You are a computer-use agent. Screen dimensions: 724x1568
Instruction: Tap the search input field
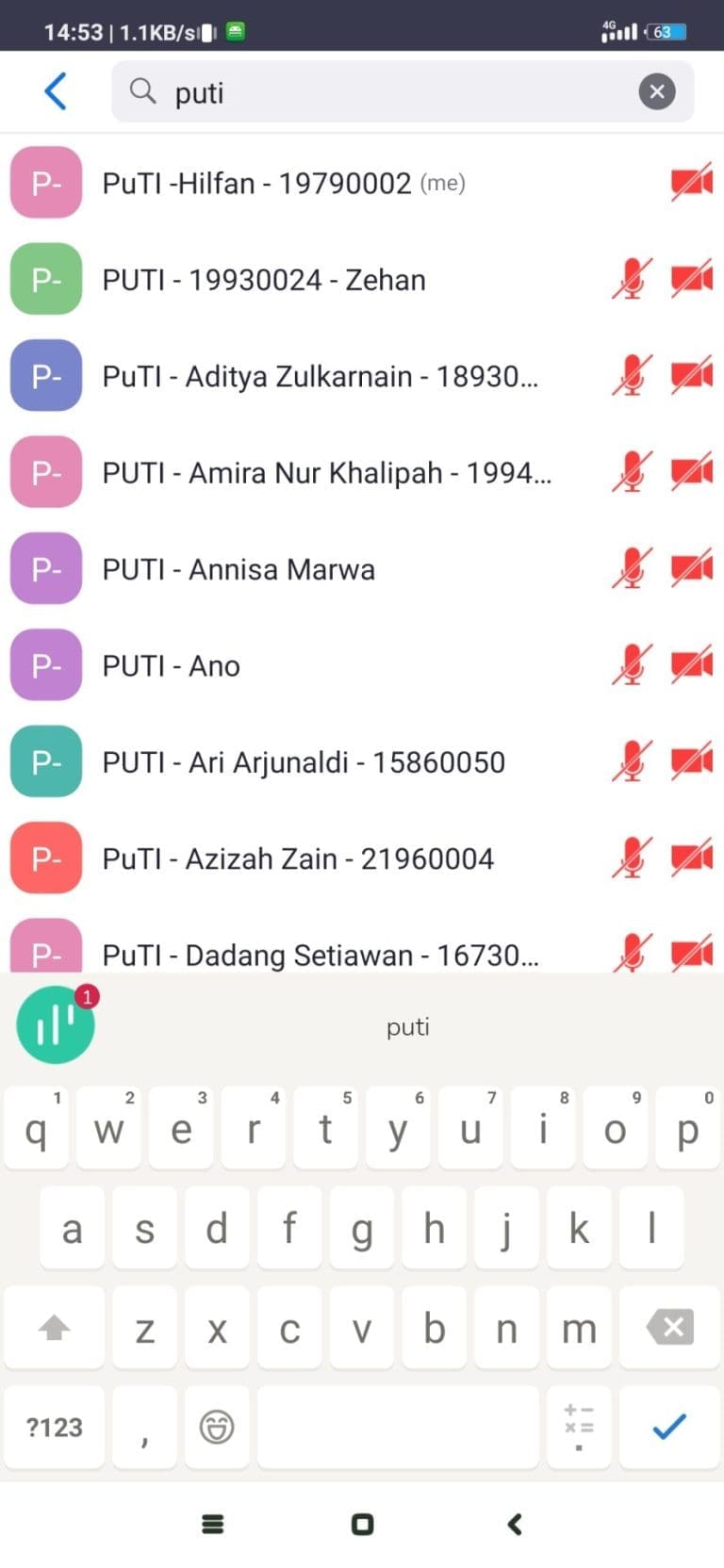coord(377,91)
